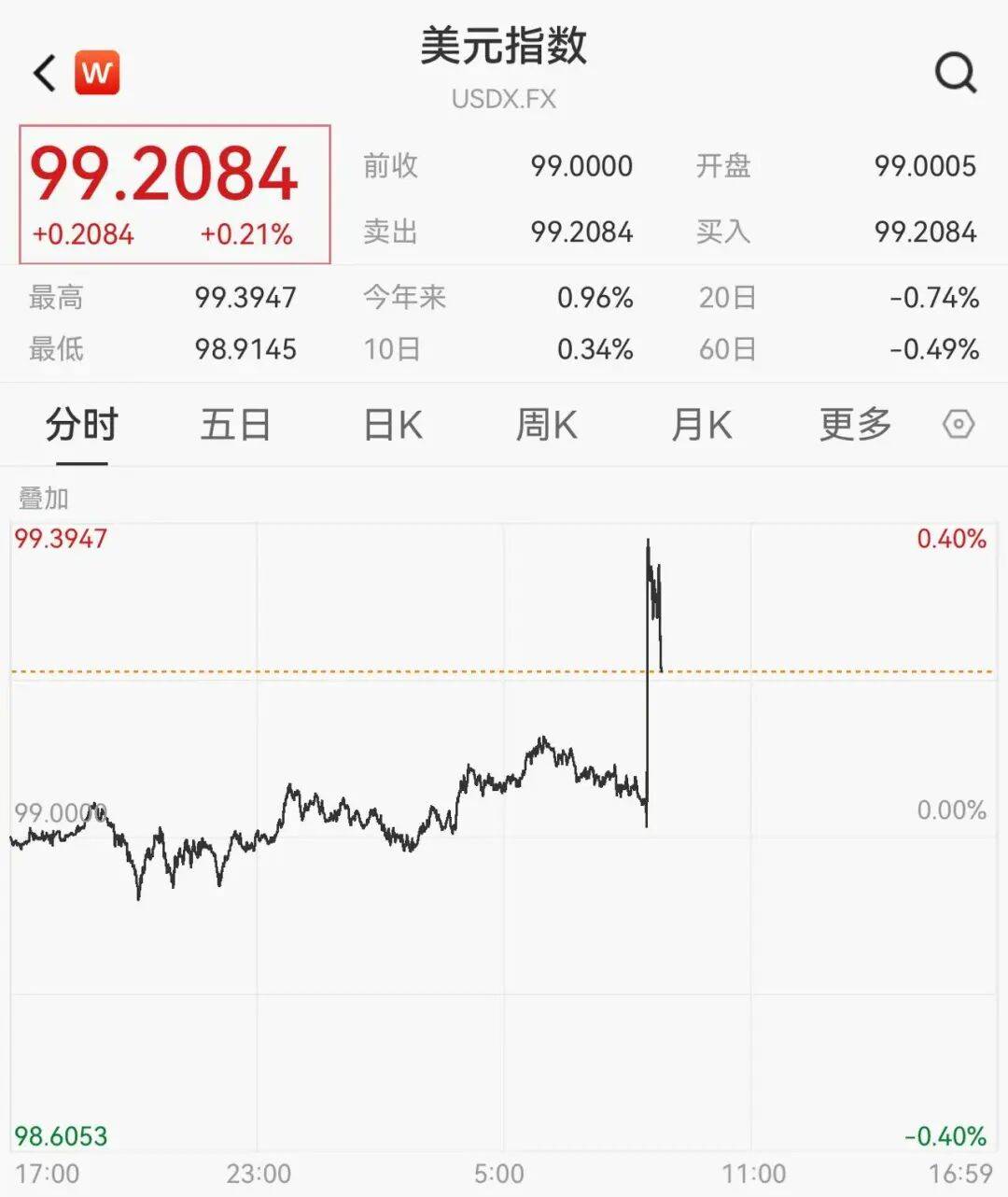
Task: Tap the red W logo button
Action: click(x=97, y=73)
